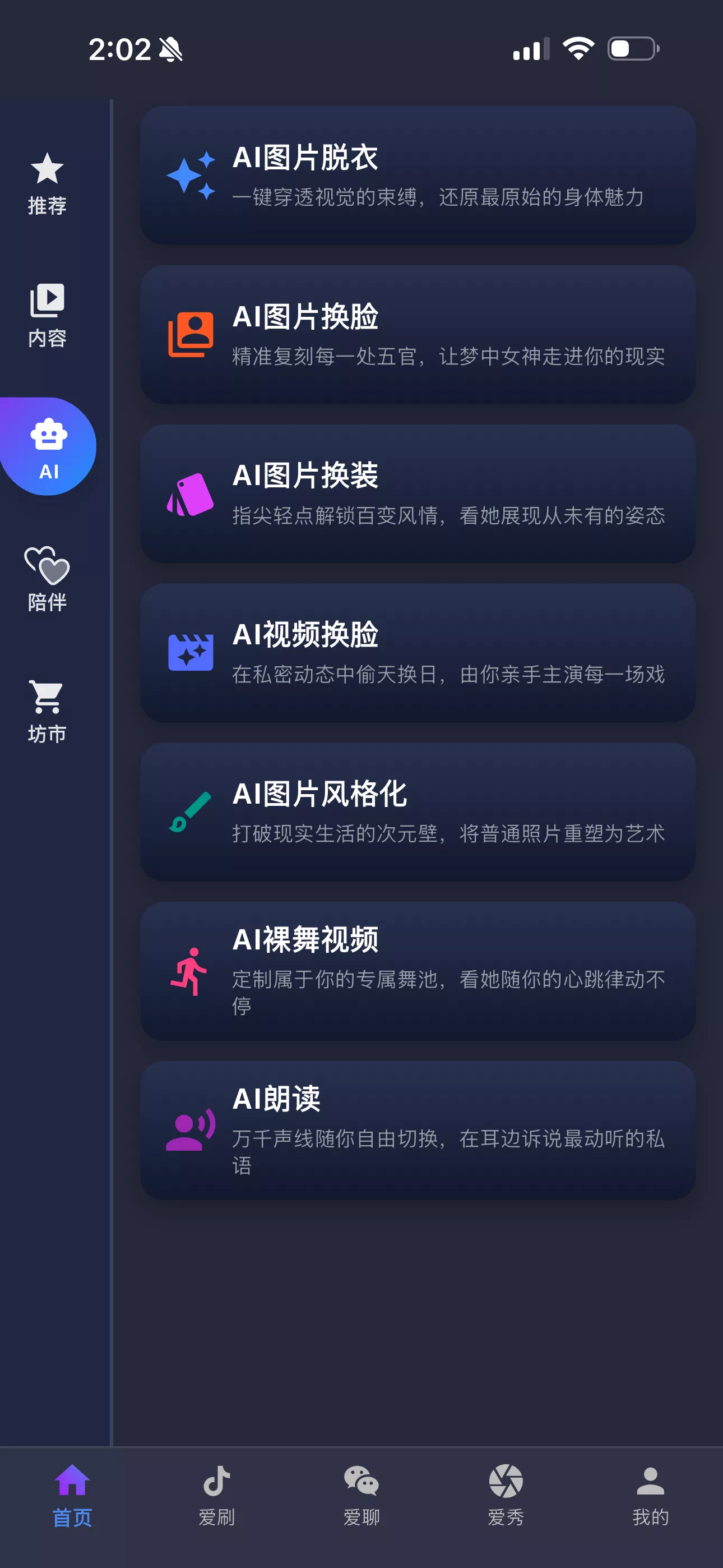The height and width of the screenshot is (1568, 723).
Task: Switch to the 爱刷 bottom tab
Action: tap(217, 1495)
